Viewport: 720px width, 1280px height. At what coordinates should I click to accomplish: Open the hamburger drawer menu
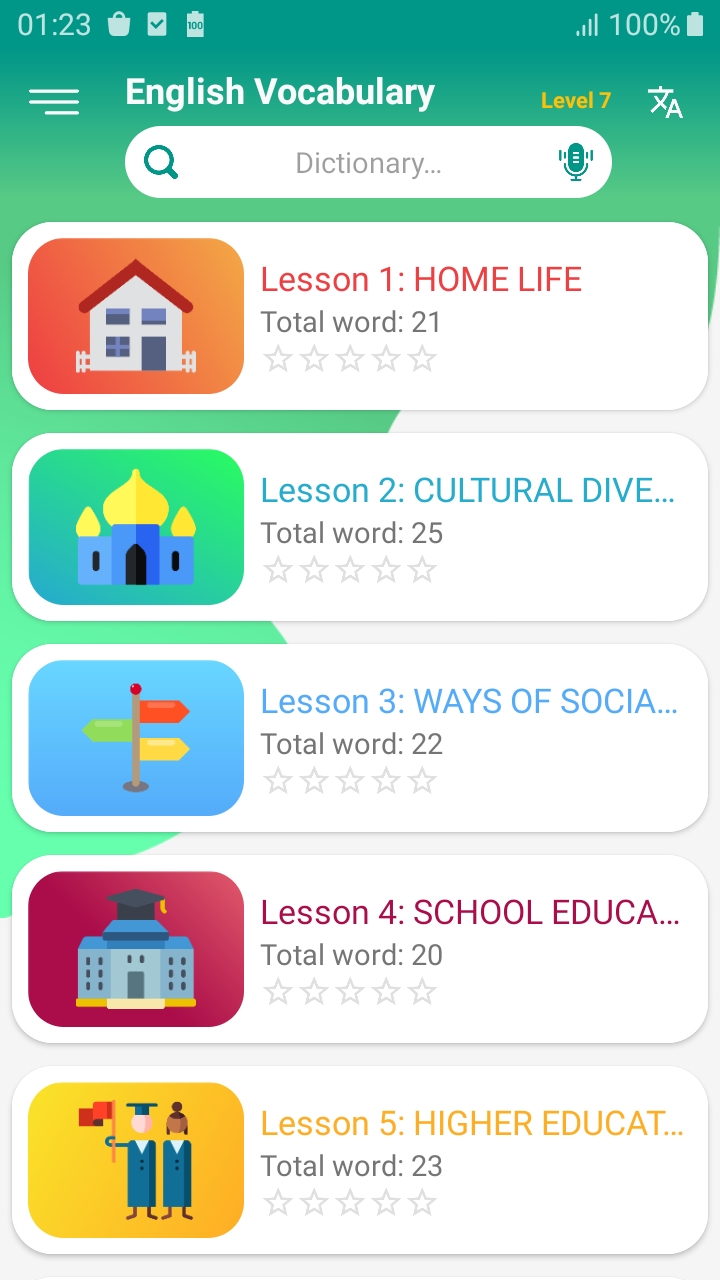[x=54, y=101]
